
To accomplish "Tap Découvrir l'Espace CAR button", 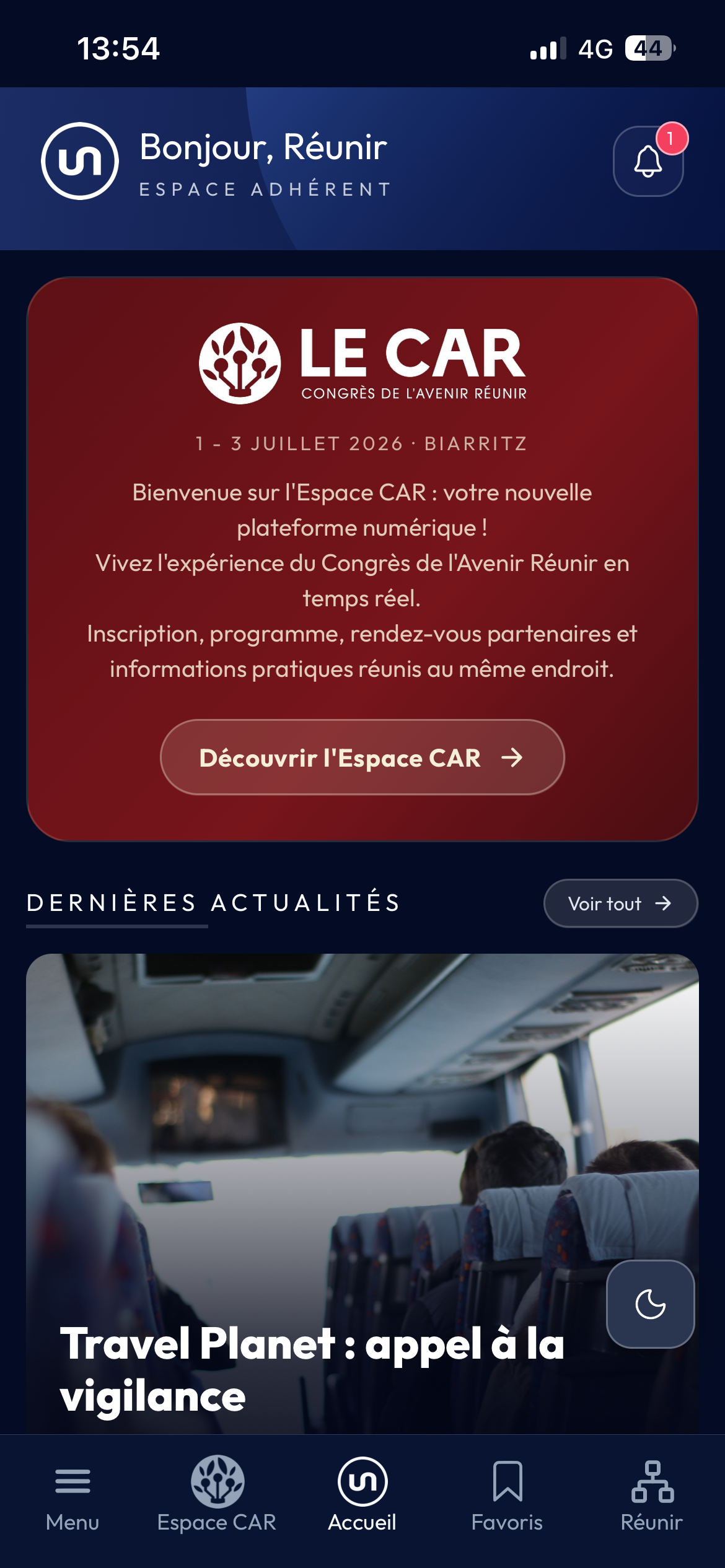I will coord(362,757).
